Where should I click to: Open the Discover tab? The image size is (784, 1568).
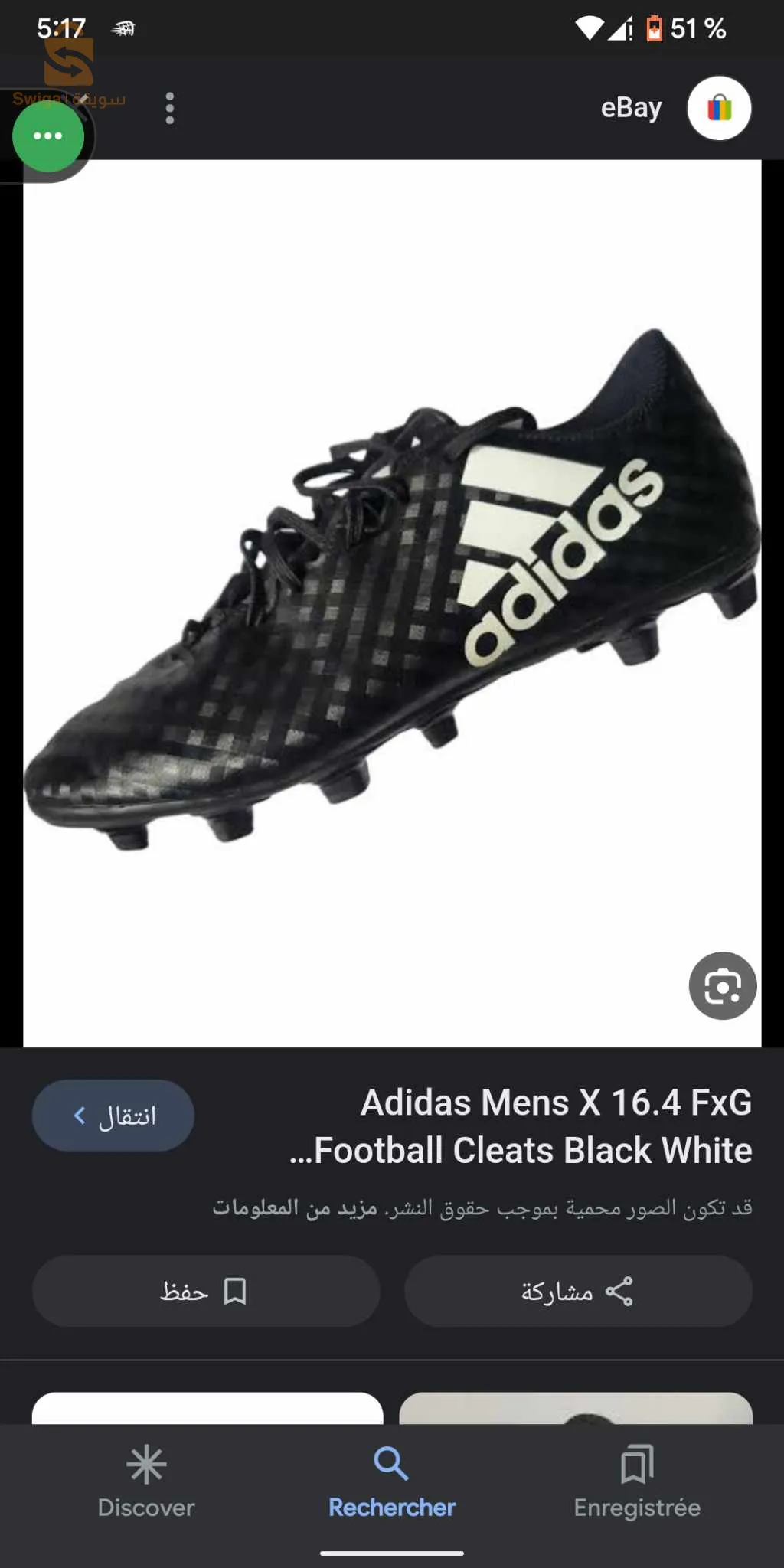pyautogui.click(x=145, y=1484)
